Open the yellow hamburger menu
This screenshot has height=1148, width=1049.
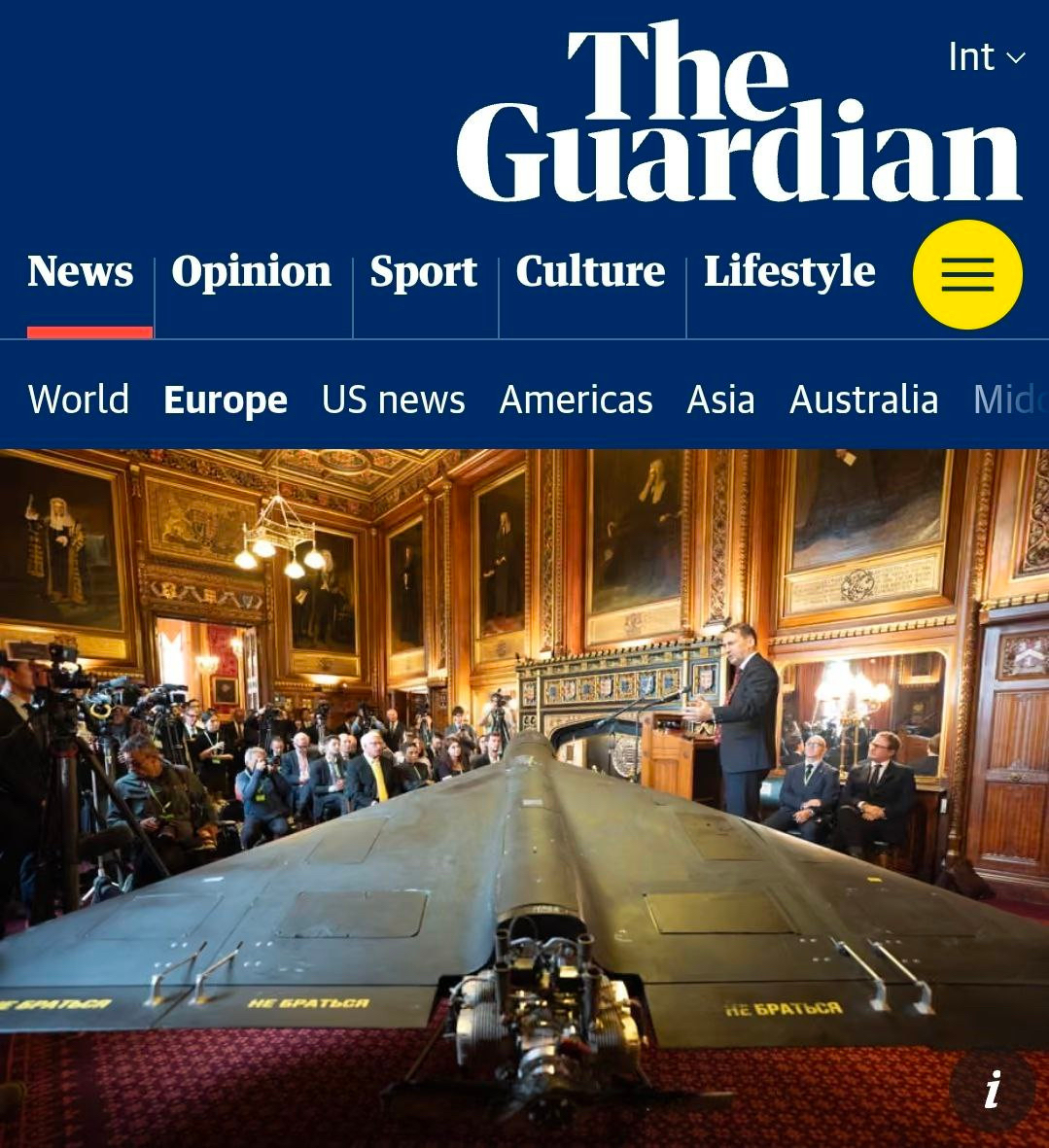(966, 274)
